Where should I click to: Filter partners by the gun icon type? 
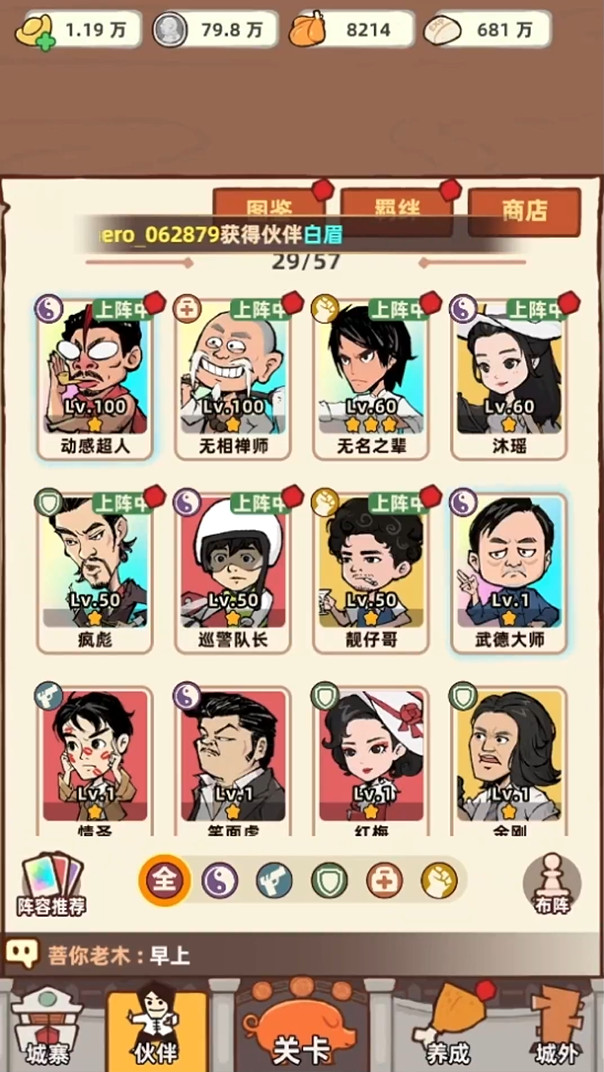pyautogui.click(x=274, y=881)
